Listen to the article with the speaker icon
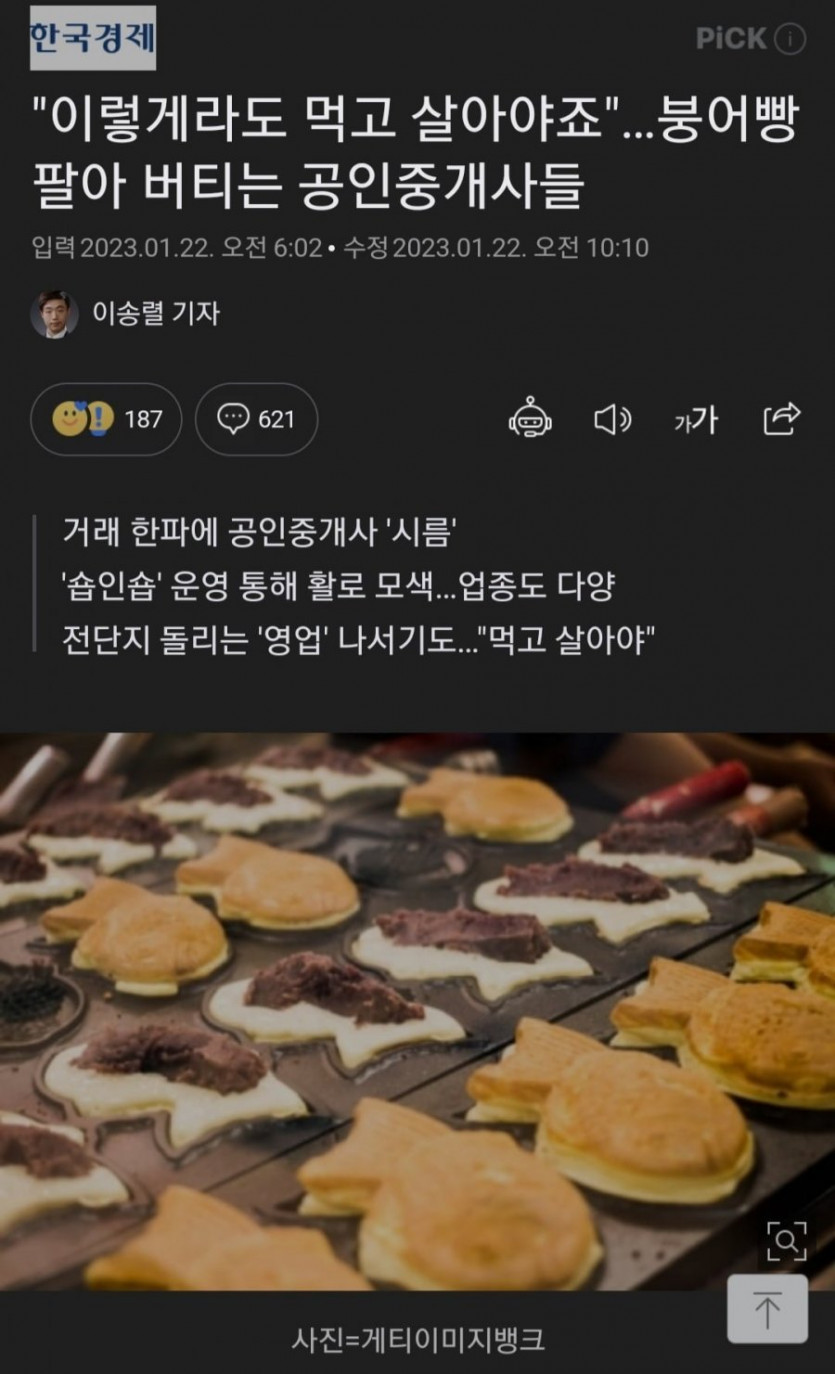This screenshot has width=835, height=1374. click(612, 419)
